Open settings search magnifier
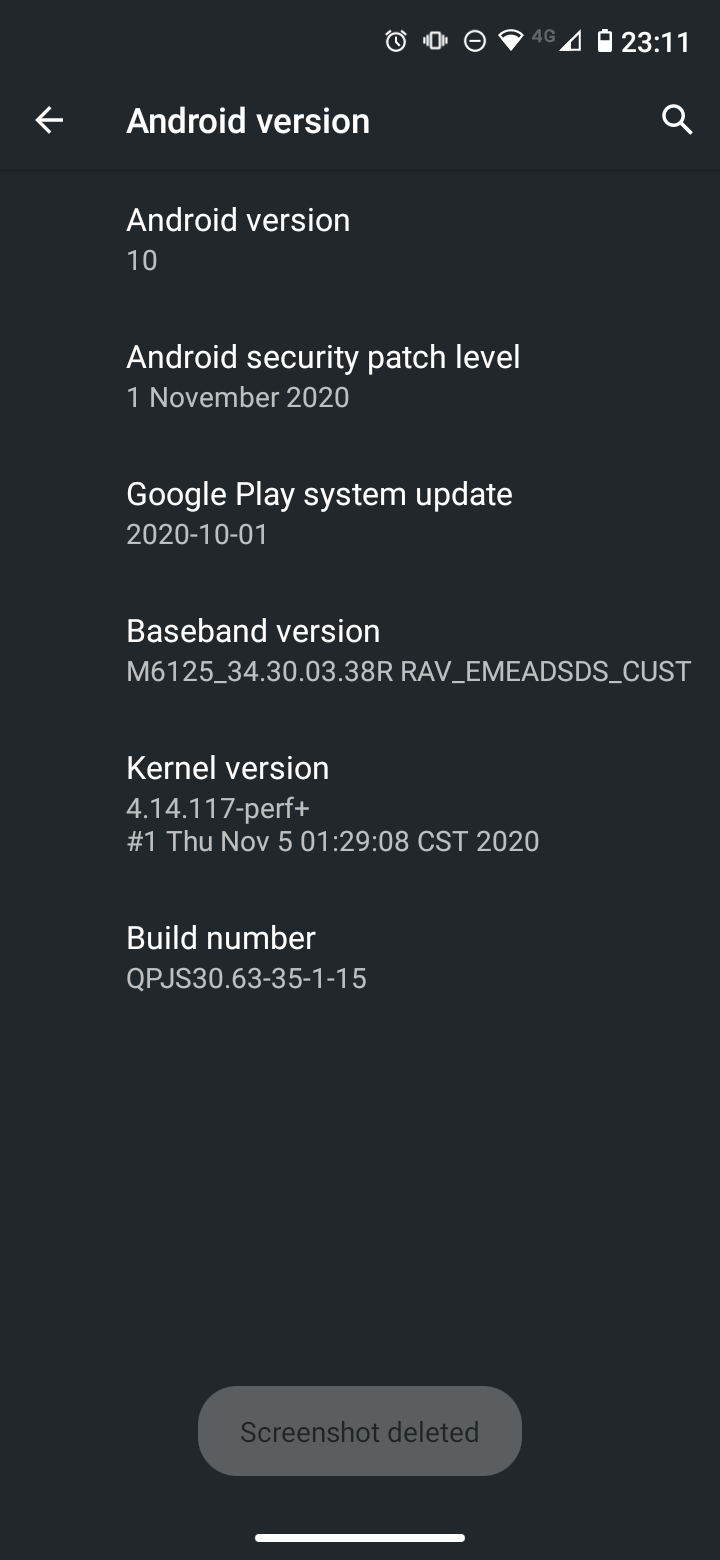This screenshot has height=1560, width=720. pos(677,120)
